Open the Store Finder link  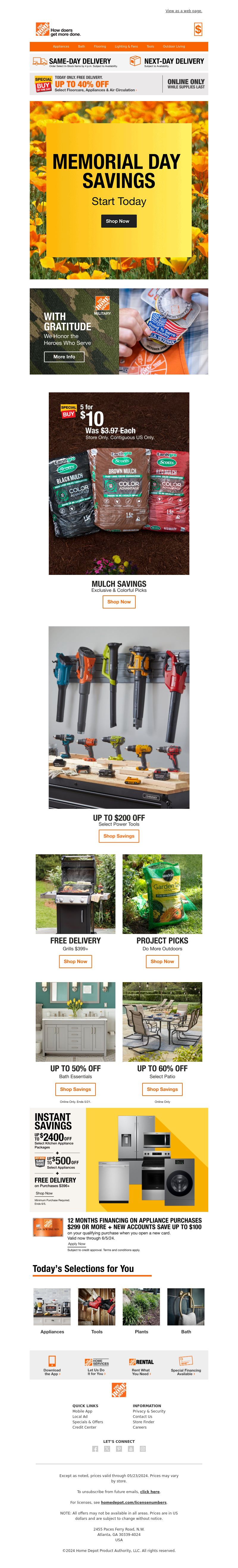pos(144,1422)
